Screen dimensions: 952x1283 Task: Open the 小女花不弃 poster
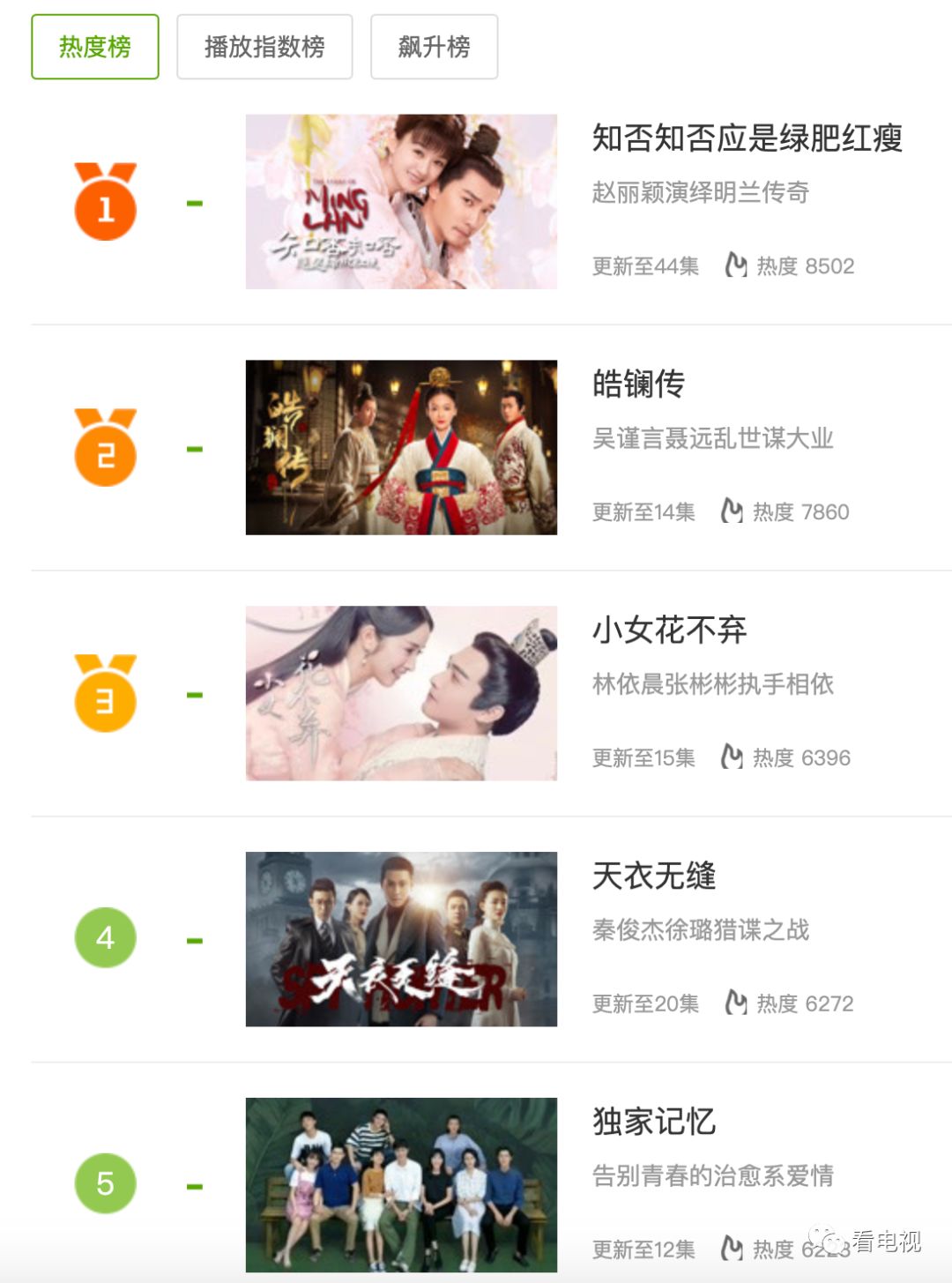[401, 693]
